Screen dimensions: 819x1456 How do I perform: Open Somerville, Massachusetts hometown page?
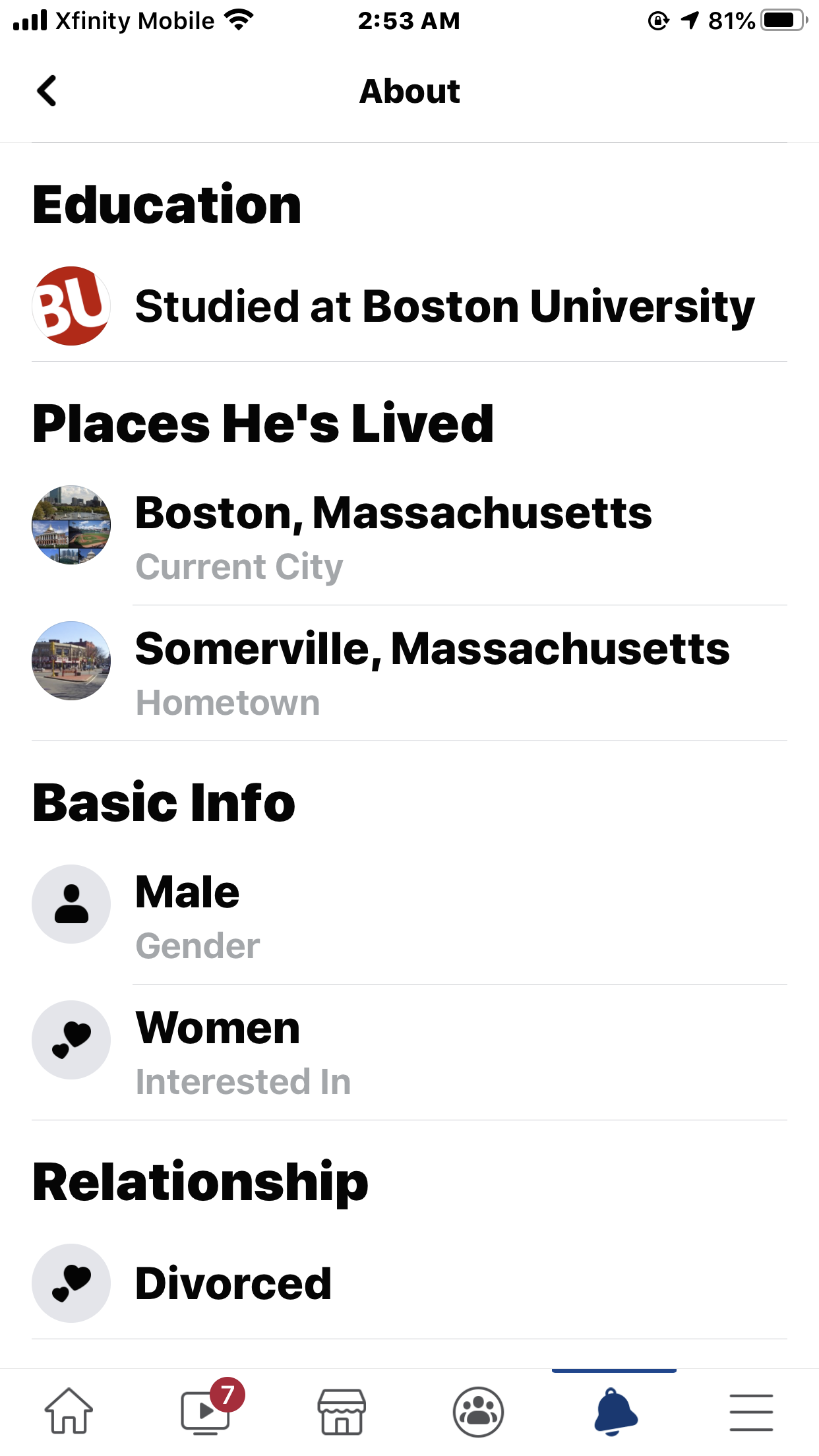[432, 649]
